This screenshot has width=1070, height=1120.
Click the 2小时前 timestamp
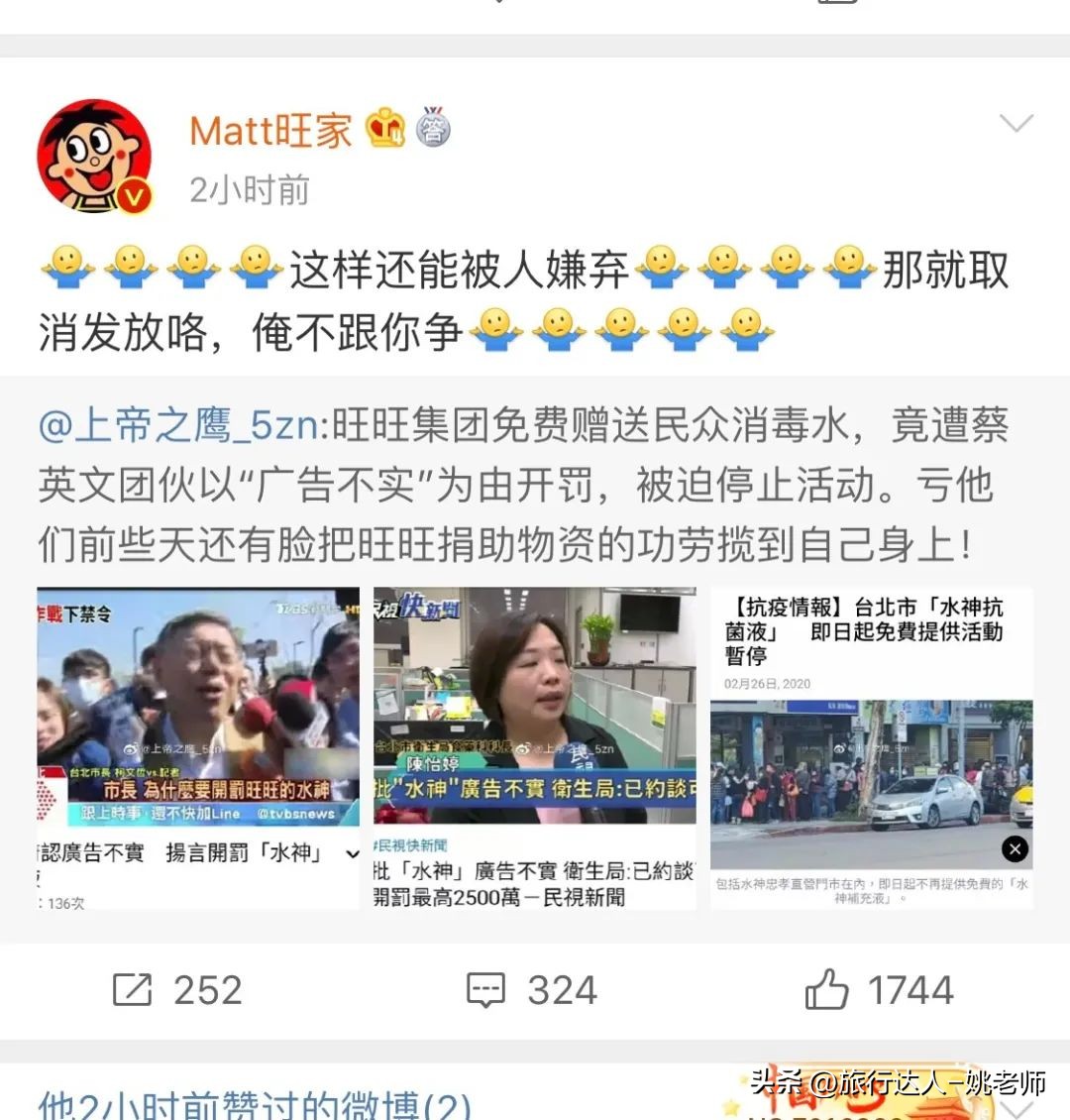coord(247,191)
